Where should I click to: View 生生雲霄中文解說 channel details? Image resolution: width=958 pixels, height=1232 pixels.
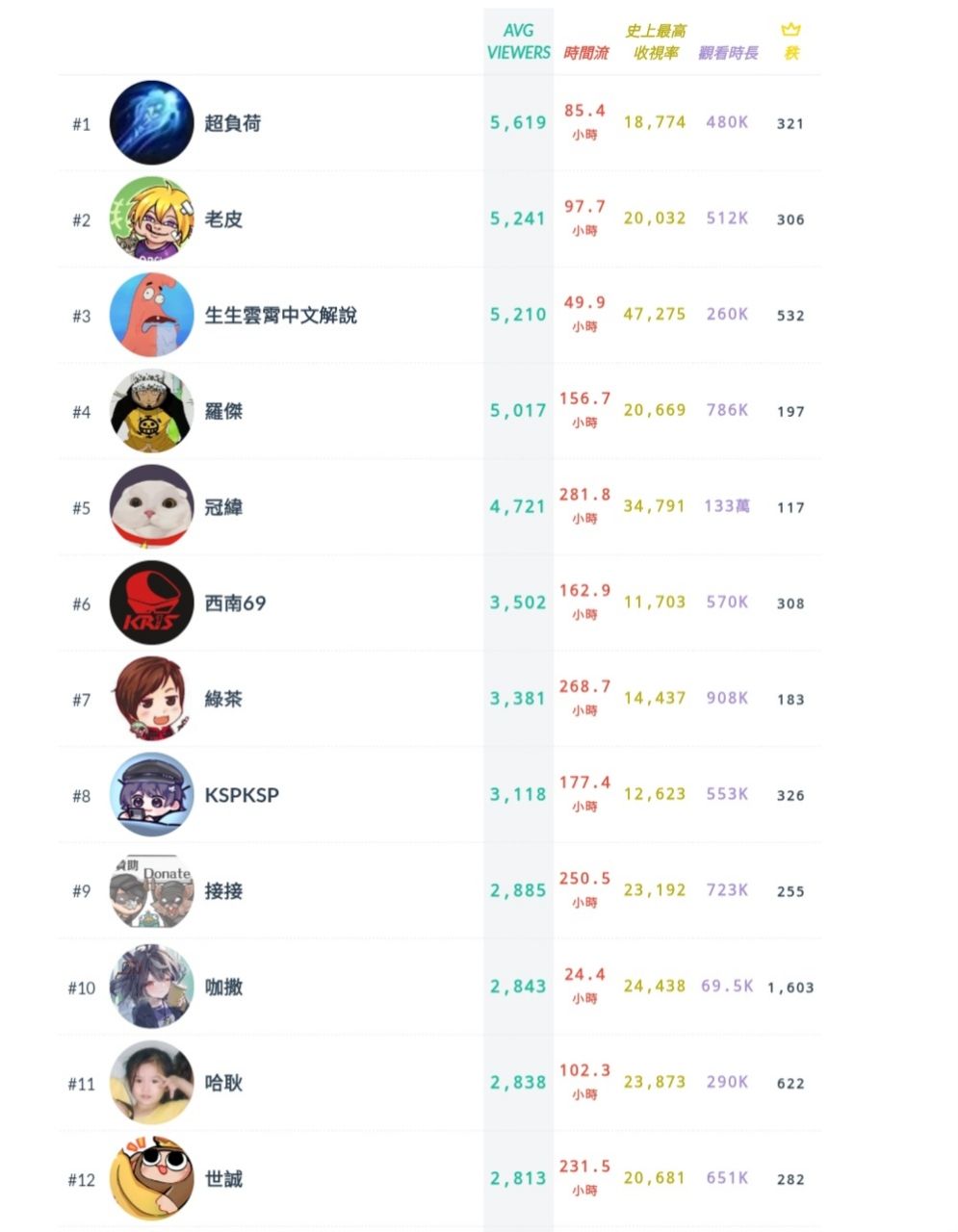click(280, 316)
